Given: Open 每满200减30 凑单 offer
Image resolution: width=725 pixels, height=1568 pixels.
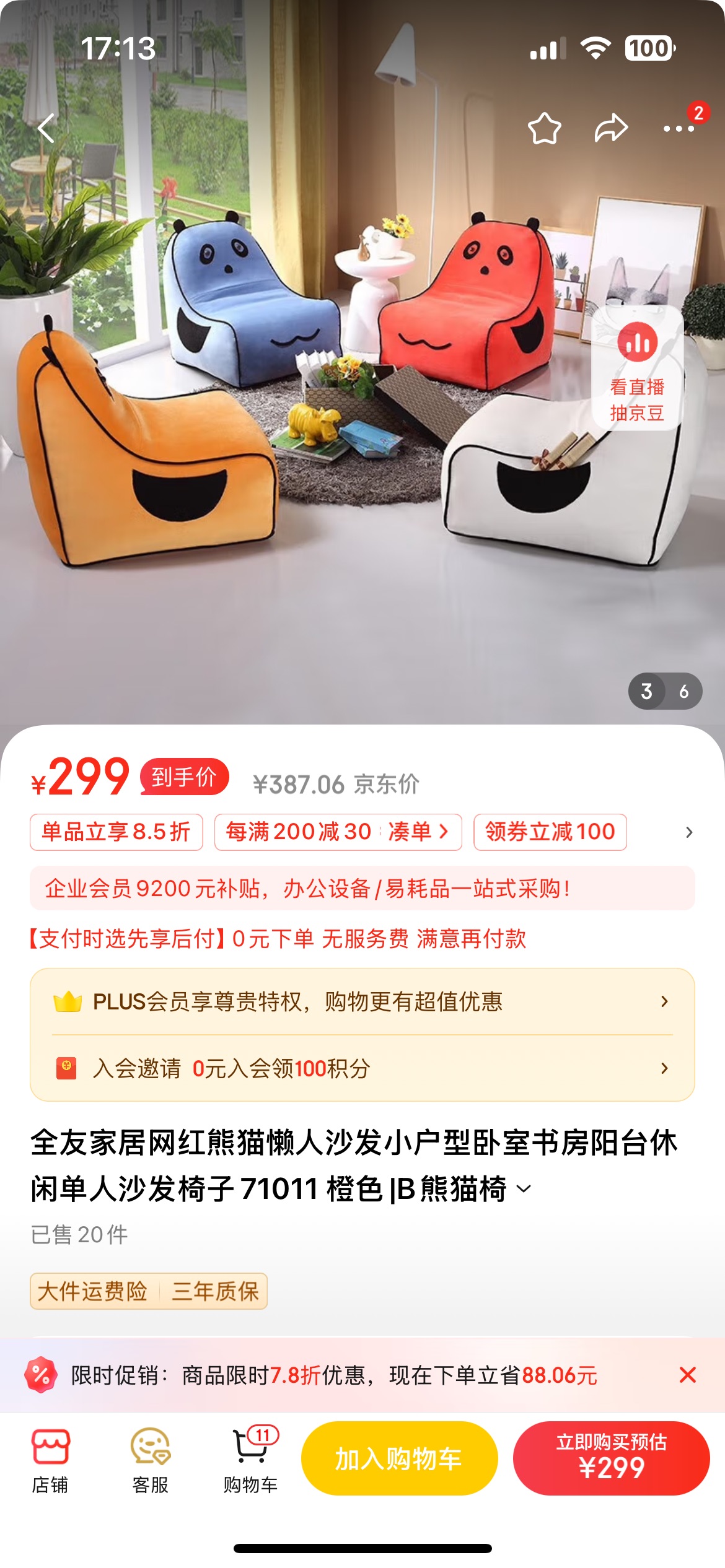Looking at the screenshot, I should 338,832.
